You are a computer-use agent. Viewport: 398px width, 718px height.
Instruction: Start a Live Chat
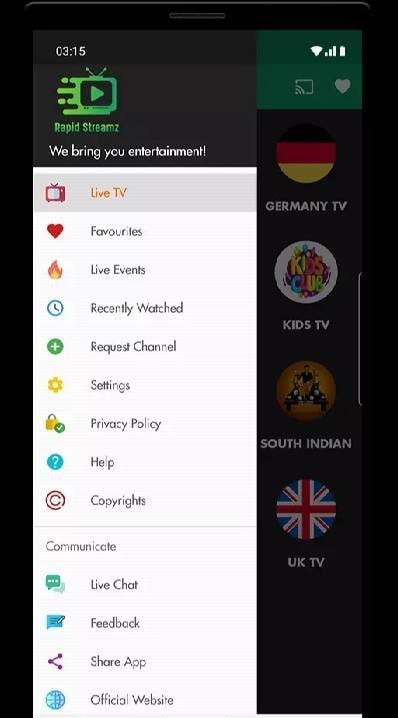point(145,585)
